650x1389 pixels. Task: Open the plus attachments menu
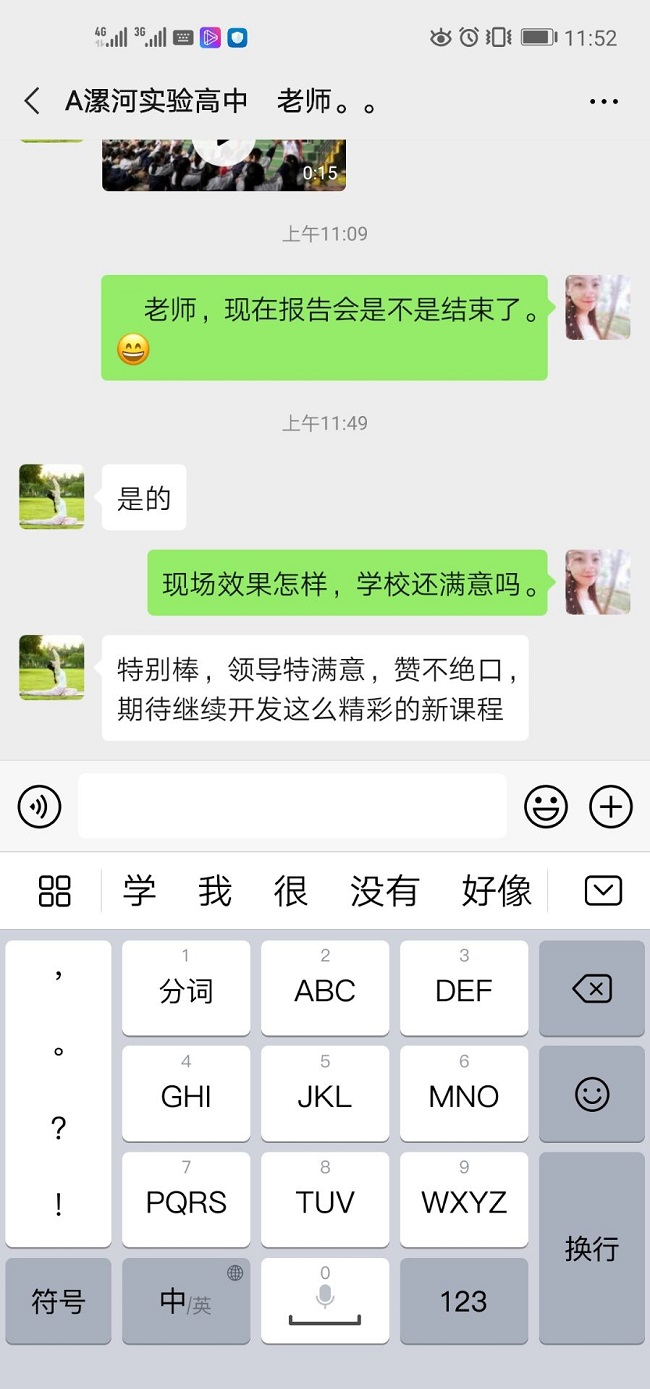[611, 806]
